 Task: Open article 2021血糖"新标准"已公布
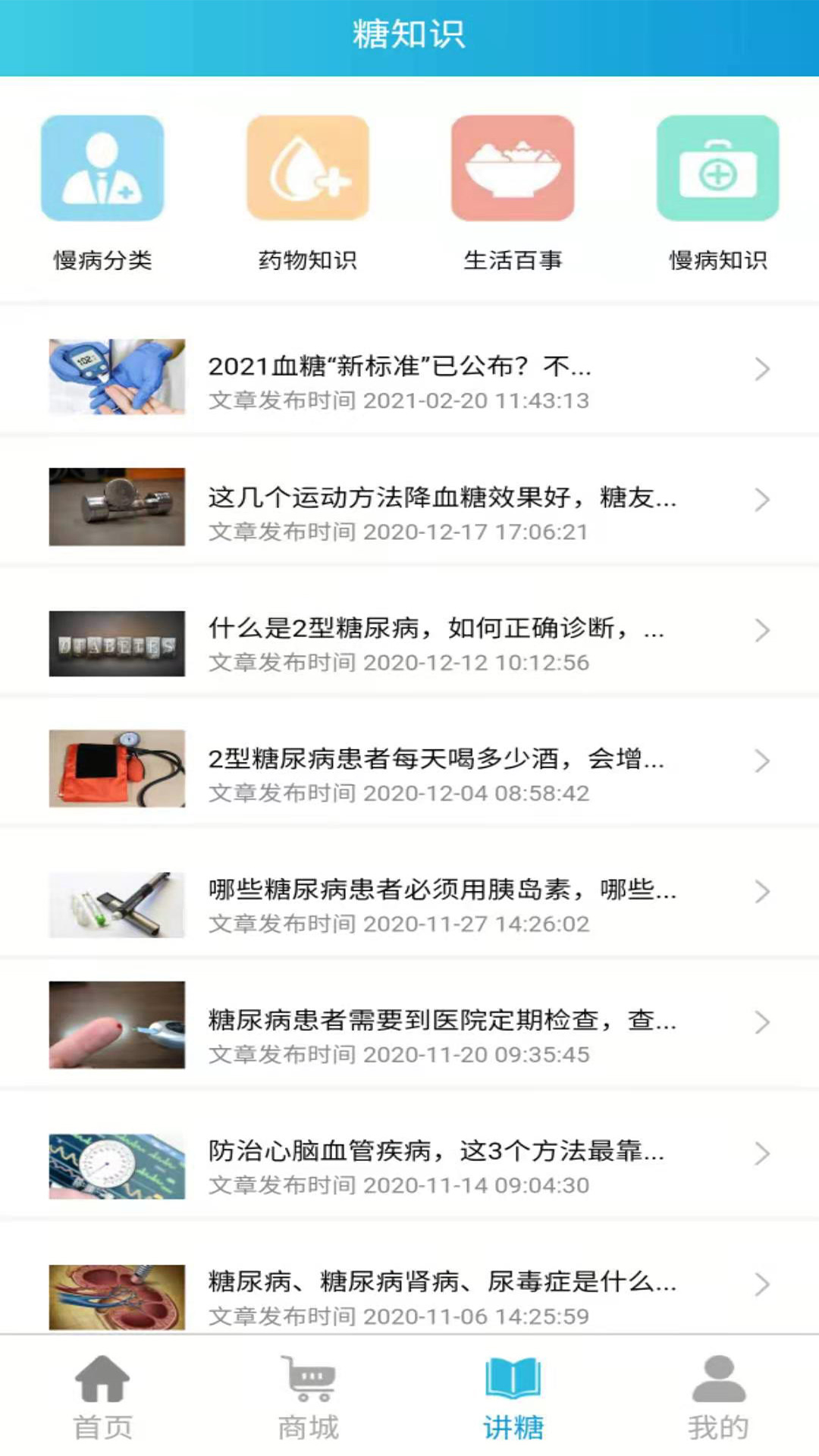[x=409, y=377]
